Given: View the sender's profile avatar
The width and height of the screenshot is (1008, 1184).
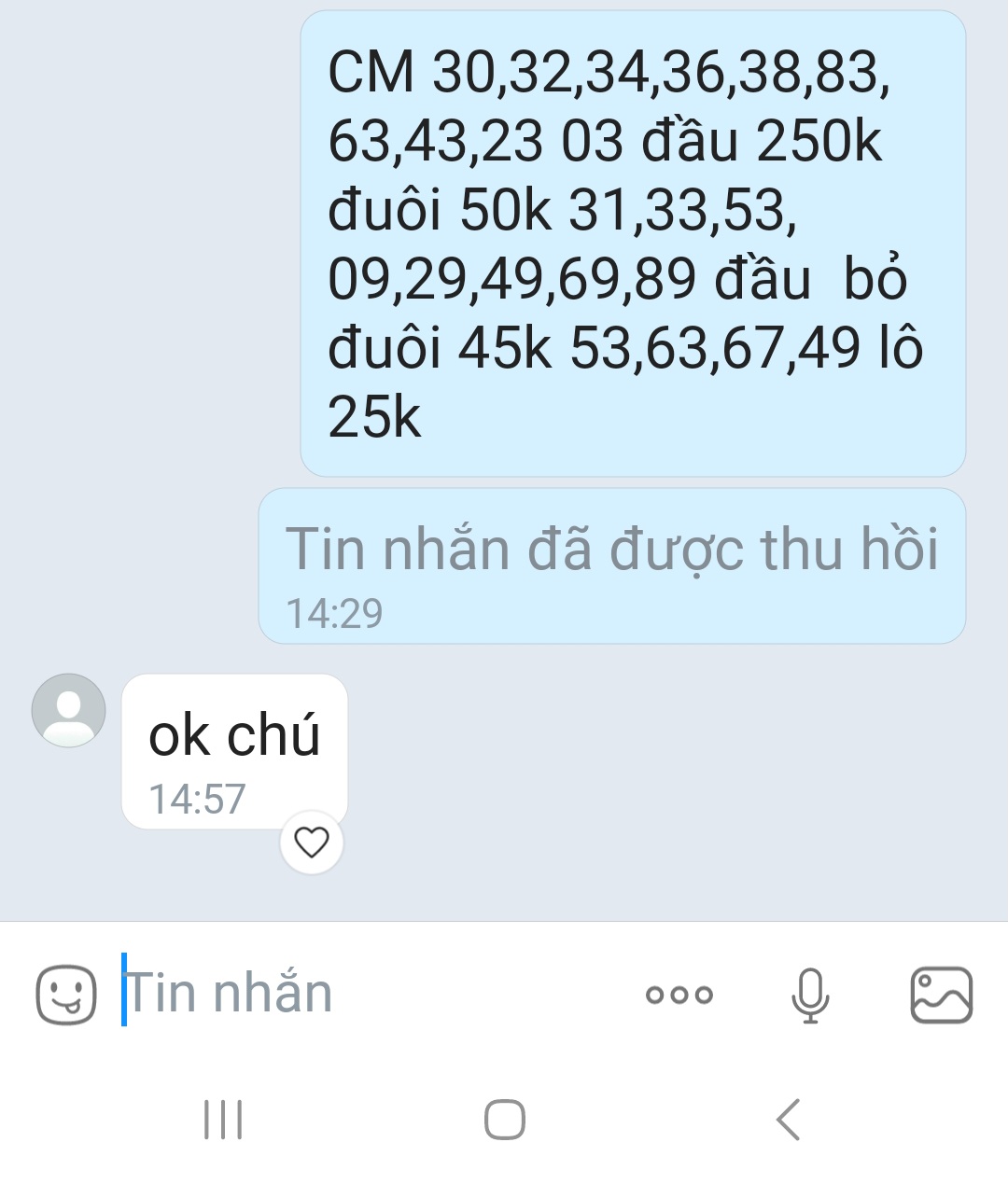Looking at the screenshot, I should (69, 710).
